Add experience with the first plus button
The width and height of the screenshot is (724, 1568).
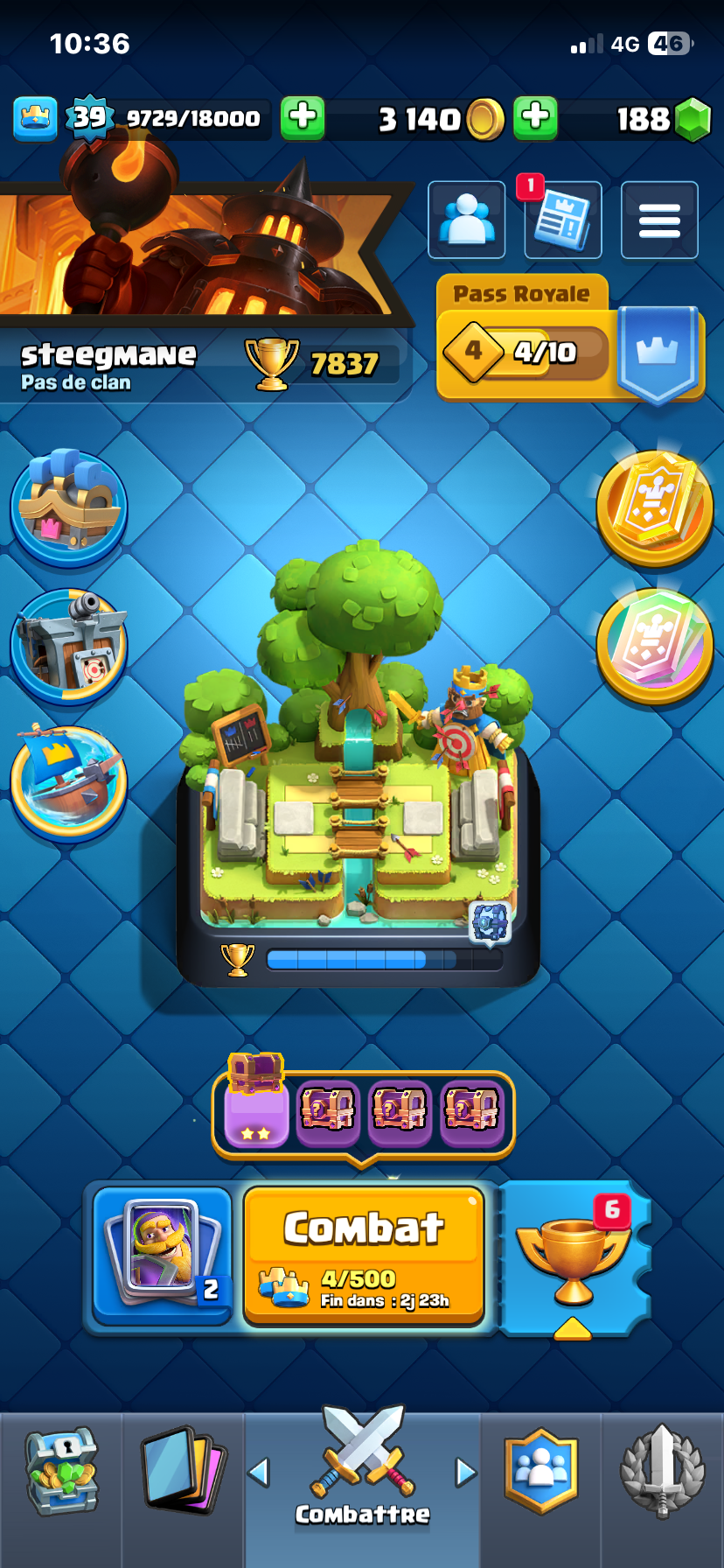(303, 117)
